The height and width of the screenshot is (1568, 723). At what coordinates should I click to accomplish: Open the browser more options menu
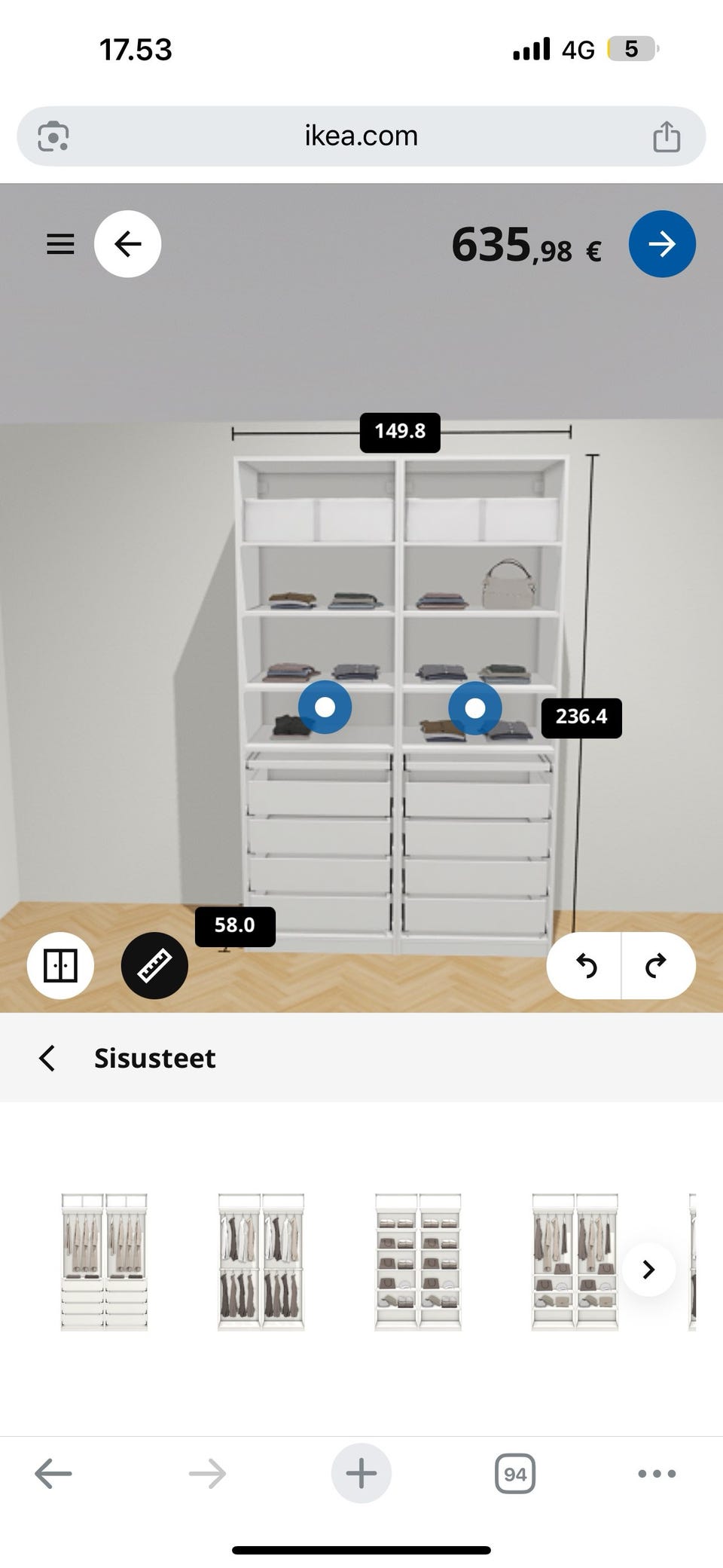657,1474
